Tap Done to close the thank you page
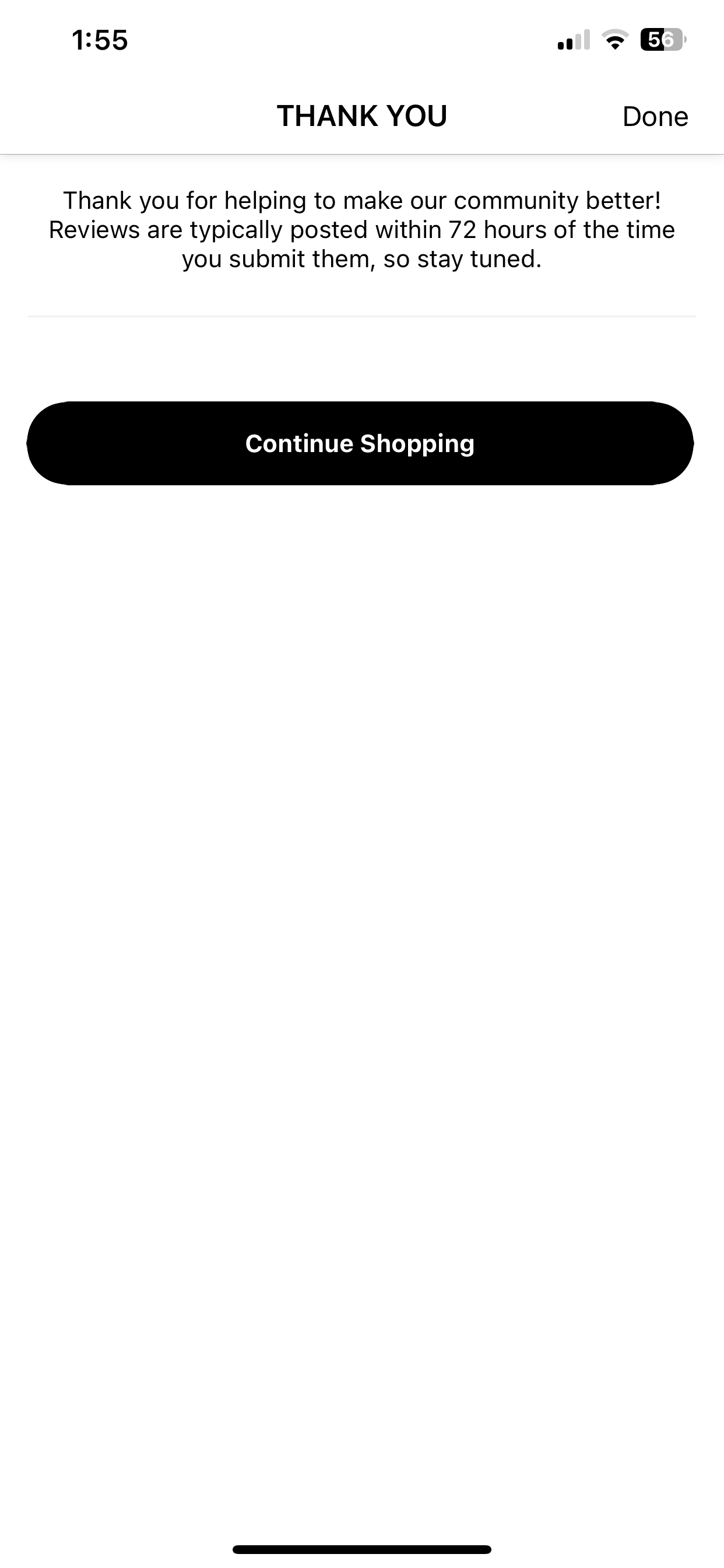 tap(655, 116)
